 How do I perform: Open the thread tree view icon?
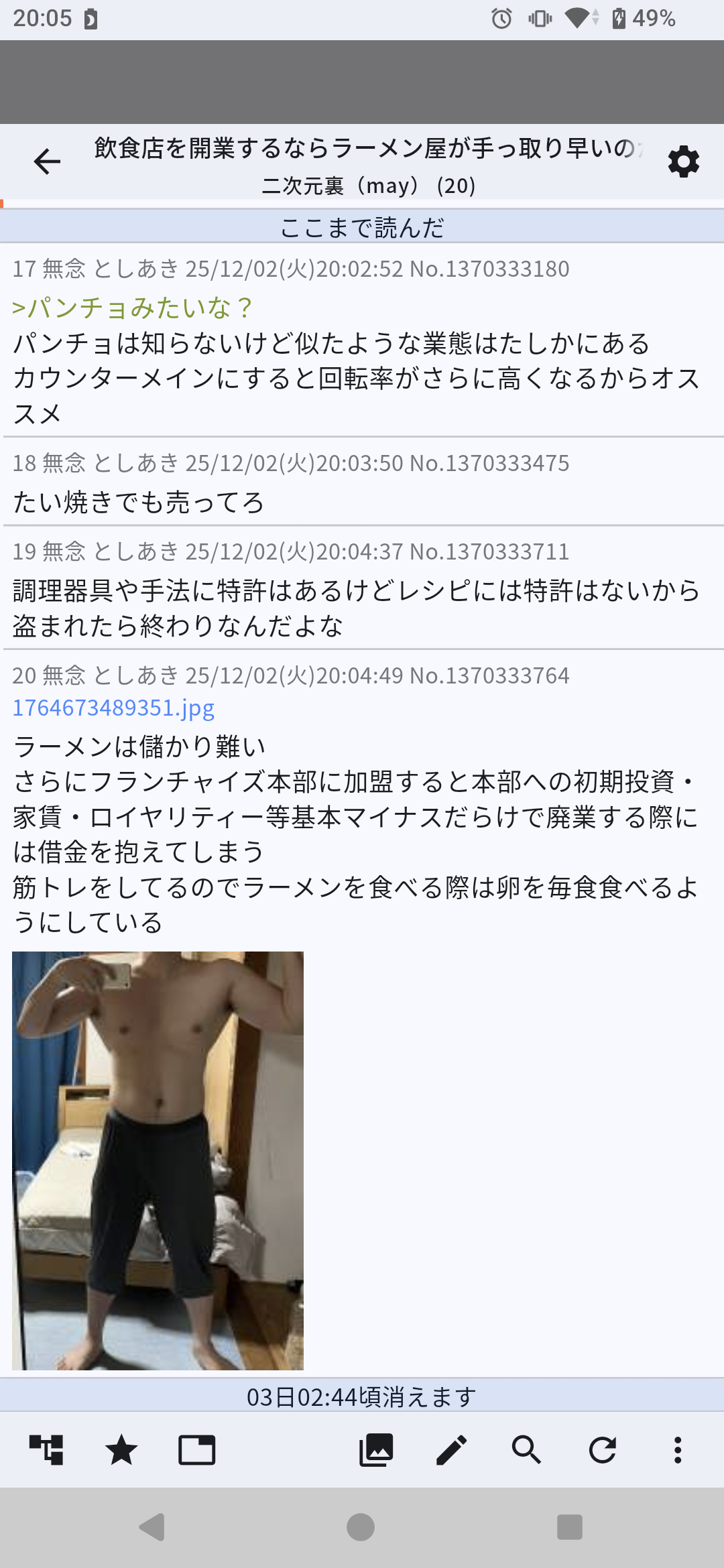(46, 1450)
